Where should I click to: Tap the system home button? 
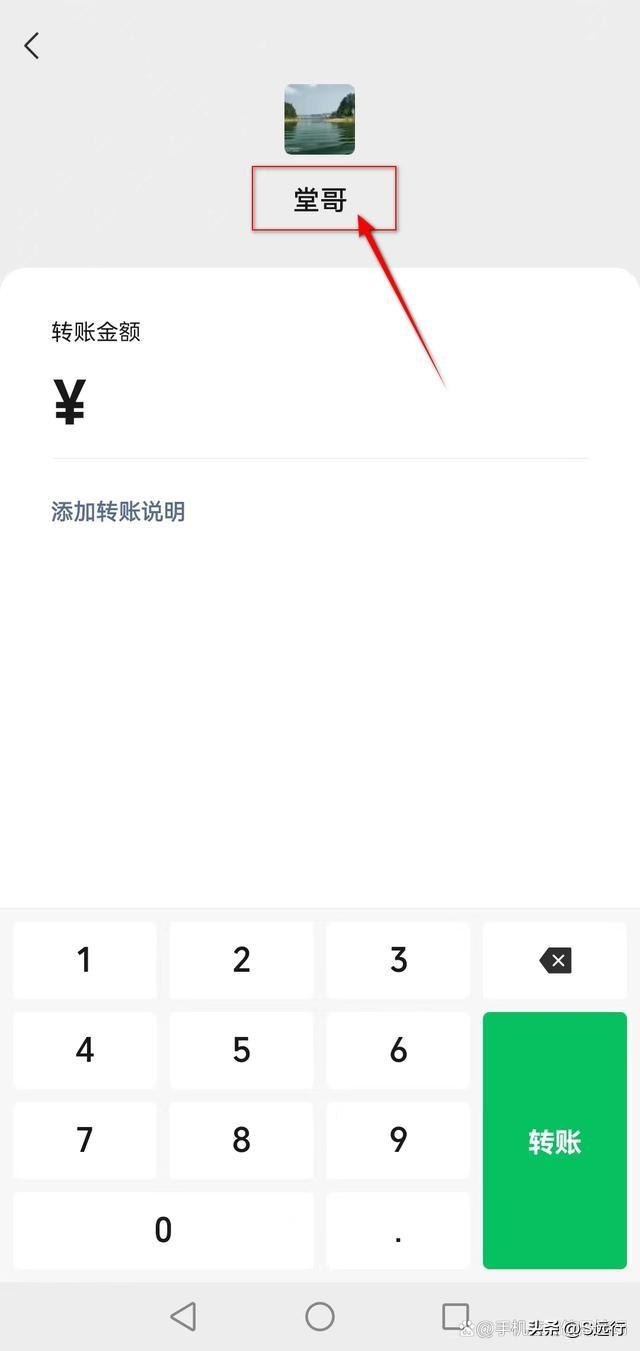tap(320, 1316)
